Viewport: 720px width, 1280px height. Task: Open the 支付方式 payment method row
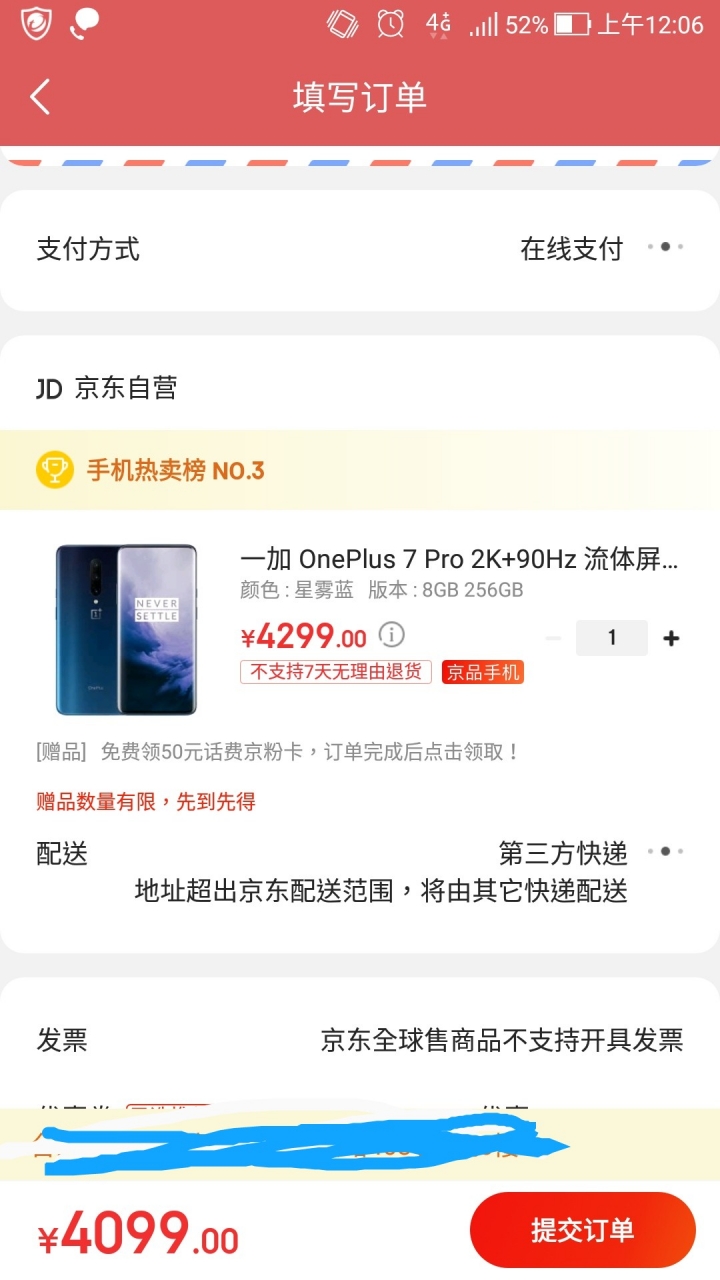pyautogui.click(x=360, y=249)
